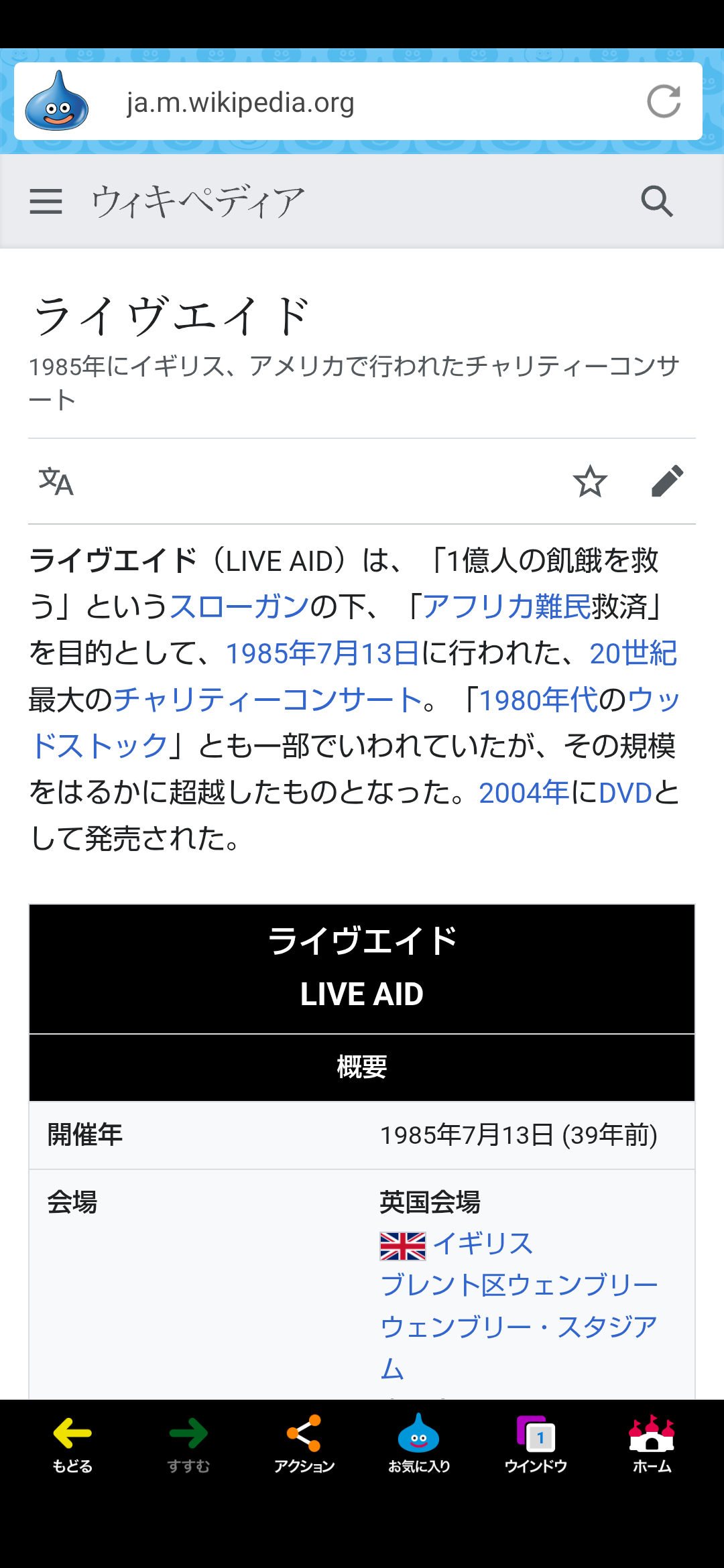Follow the 1985年7月13日 link in the intro

pos(322,653)
